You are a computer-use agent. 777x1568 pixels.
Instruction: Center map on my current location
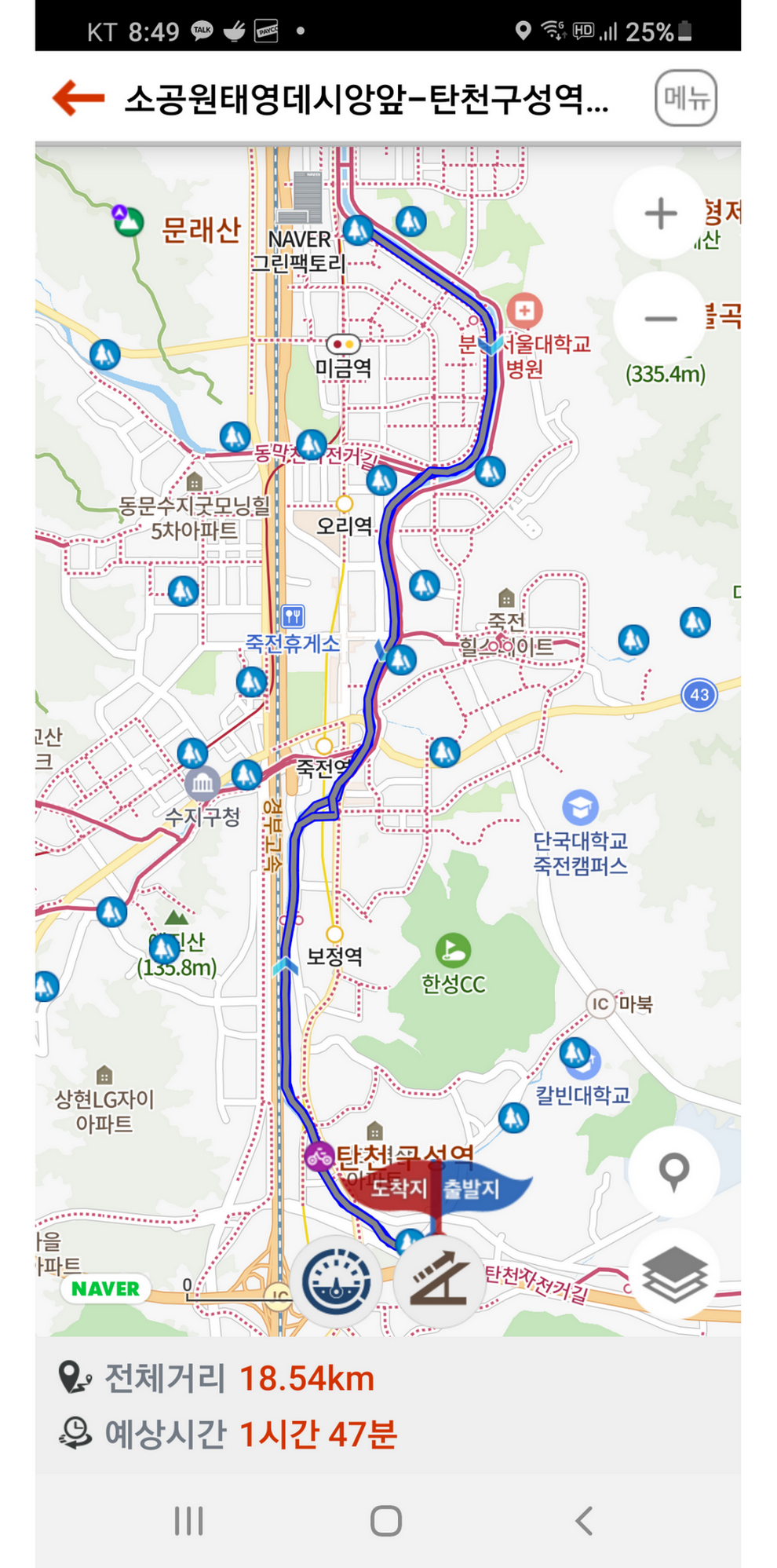coord(673,1172)
